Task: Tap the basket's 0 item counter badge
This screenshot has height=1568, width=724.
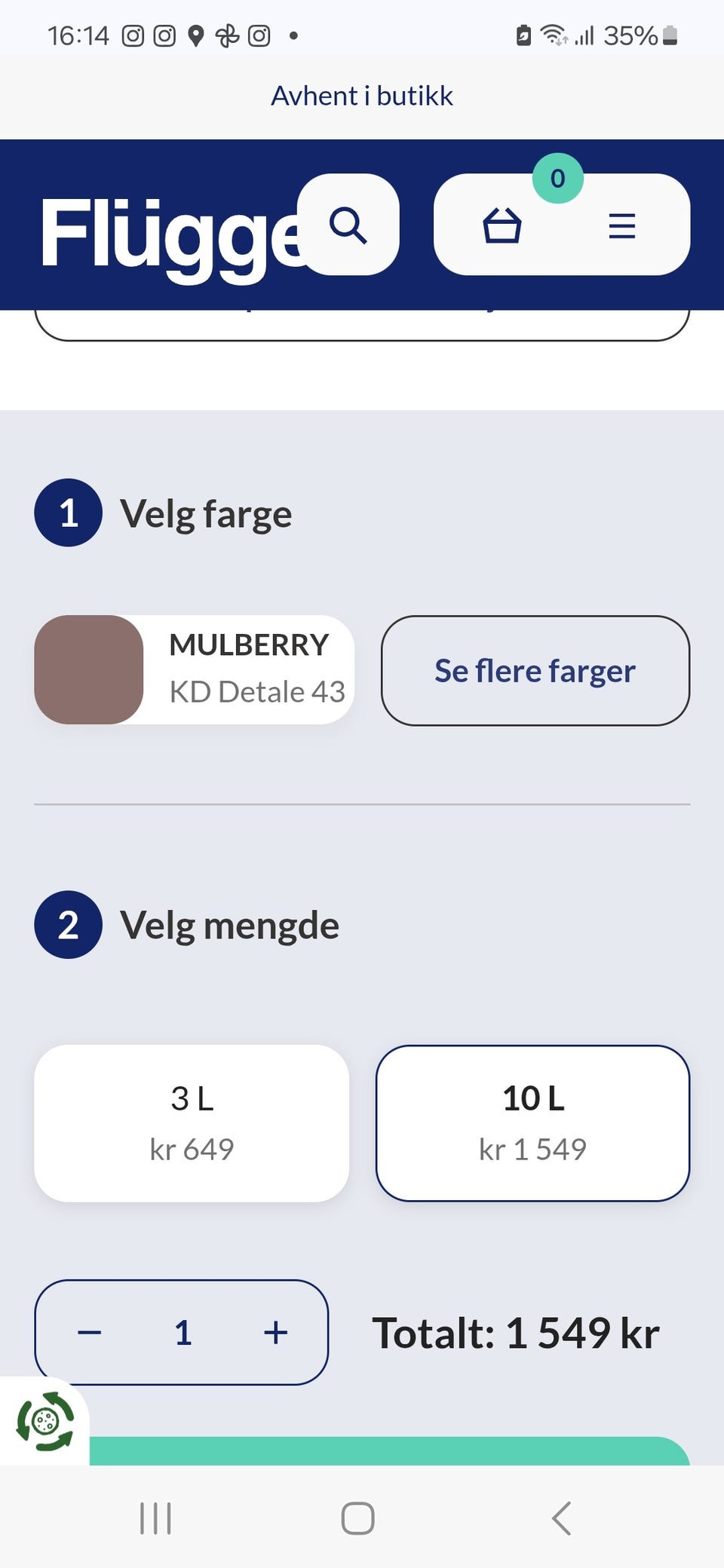Action: pos(557,179)
